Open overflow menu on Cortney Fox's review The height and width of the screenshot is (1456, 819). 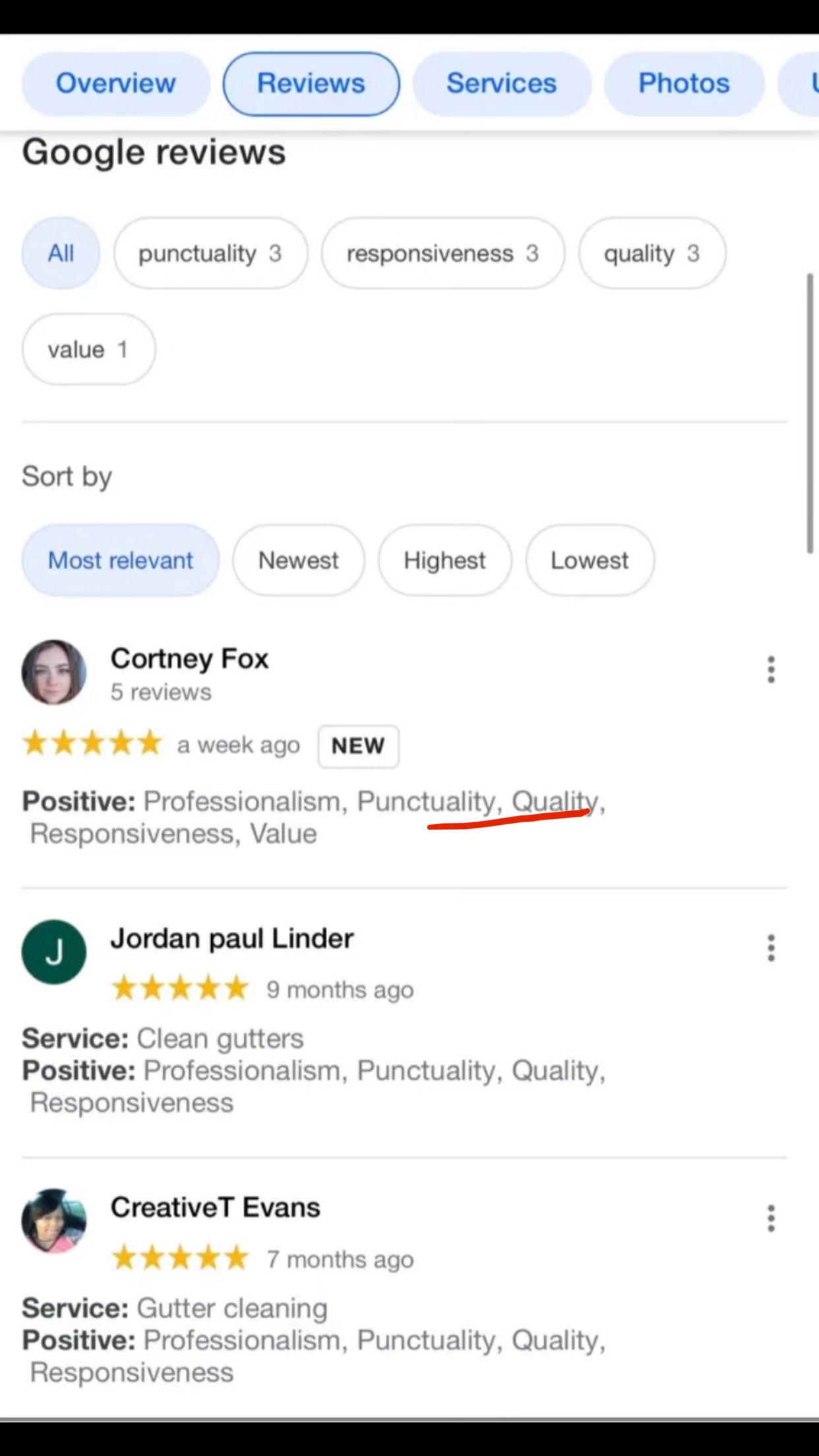pyautogui.click(x=771, y=670)
